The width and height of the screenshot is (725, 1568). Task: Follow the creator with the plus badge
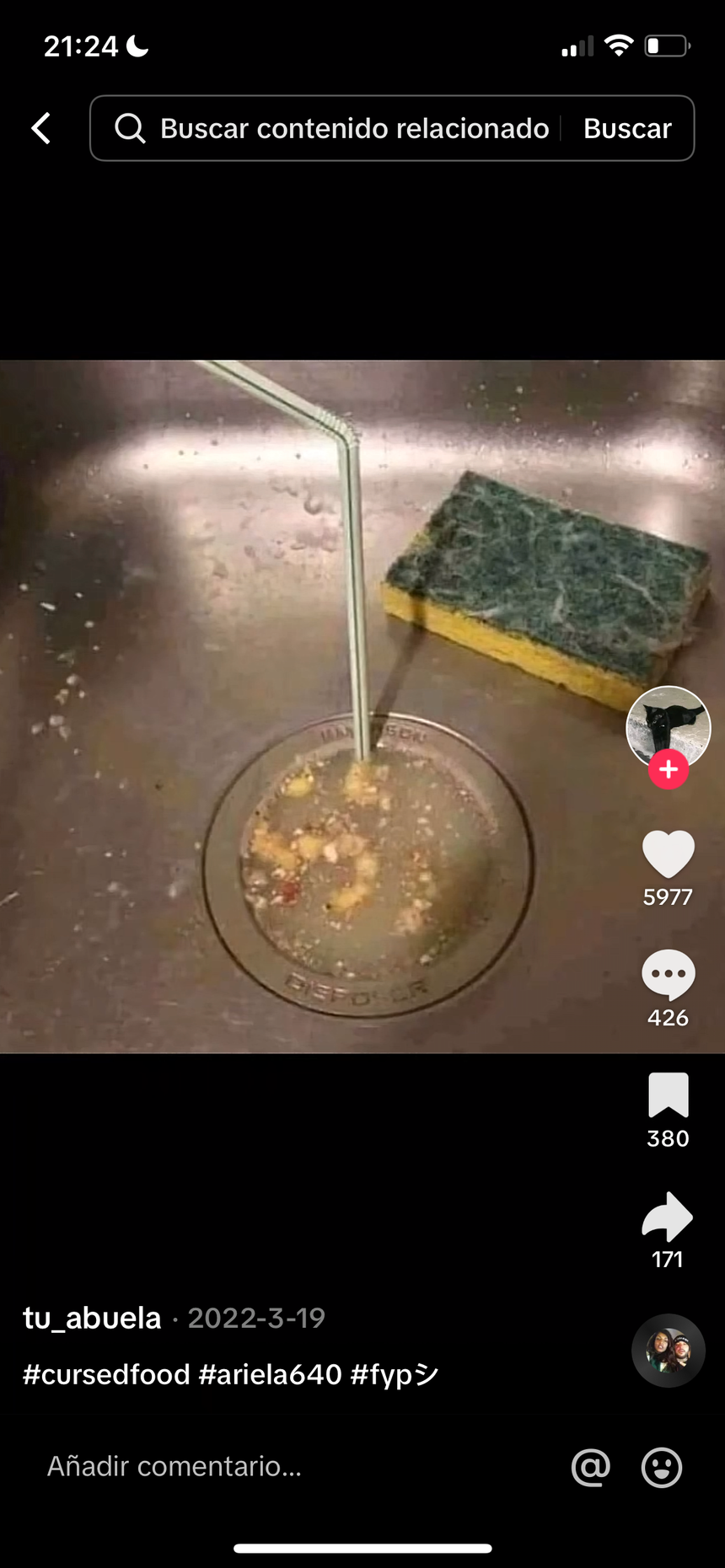pyautogui.click(x=669, y=769)
